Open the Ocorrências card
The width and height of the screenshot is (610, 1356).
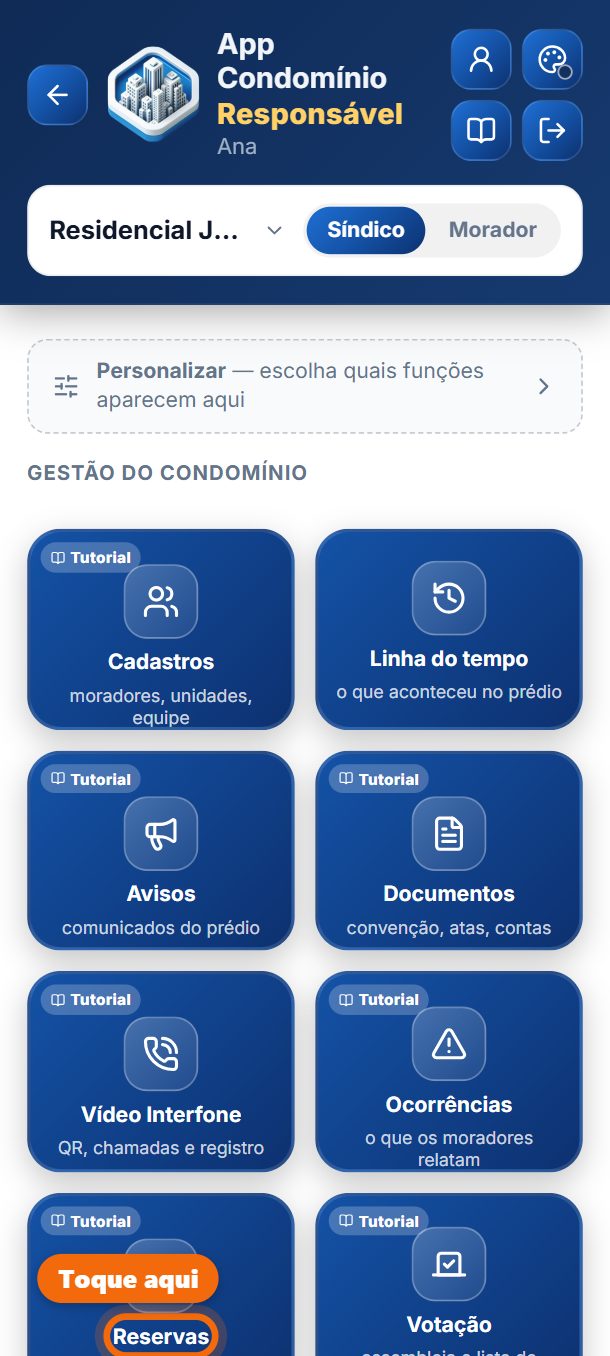[x=449, y=1071]
